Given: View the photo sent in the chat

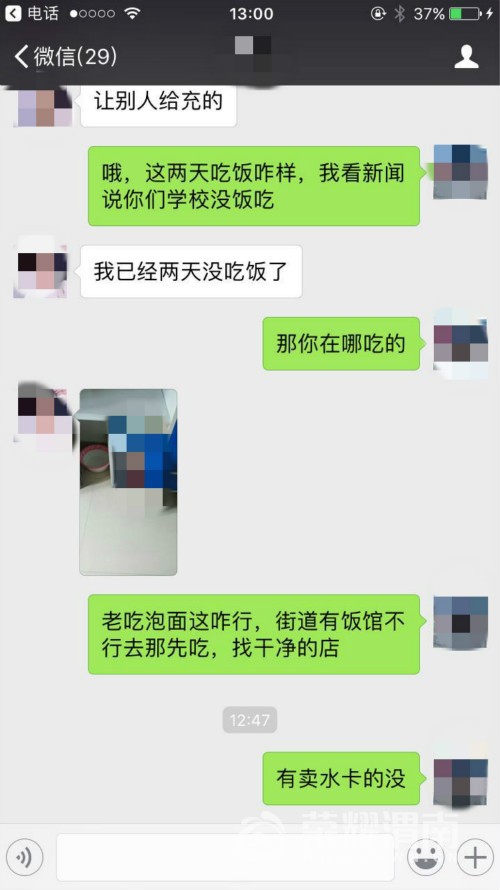Looking at the screenshot, I should pos(128,482).
